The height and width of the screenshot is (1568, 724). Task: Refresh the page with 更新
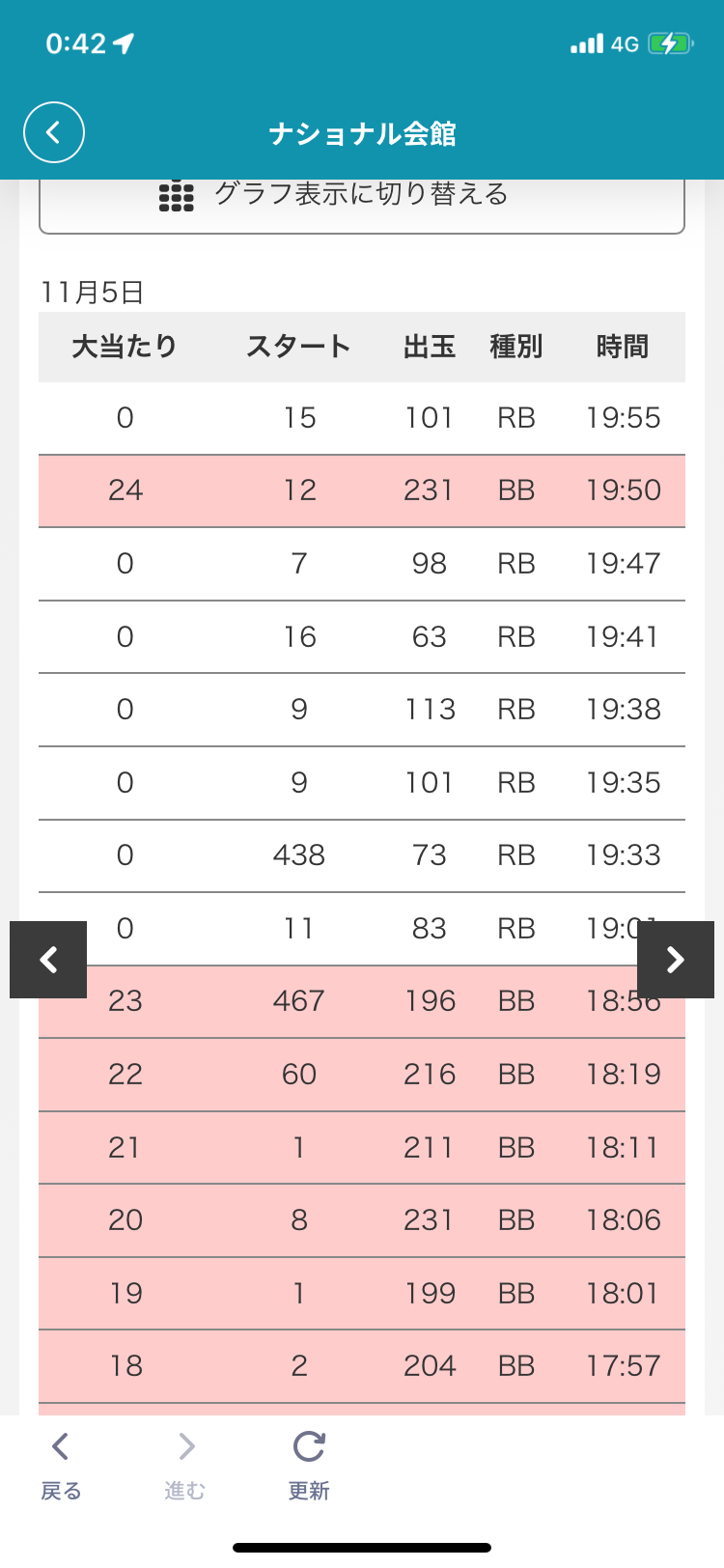click(309, 1465)
